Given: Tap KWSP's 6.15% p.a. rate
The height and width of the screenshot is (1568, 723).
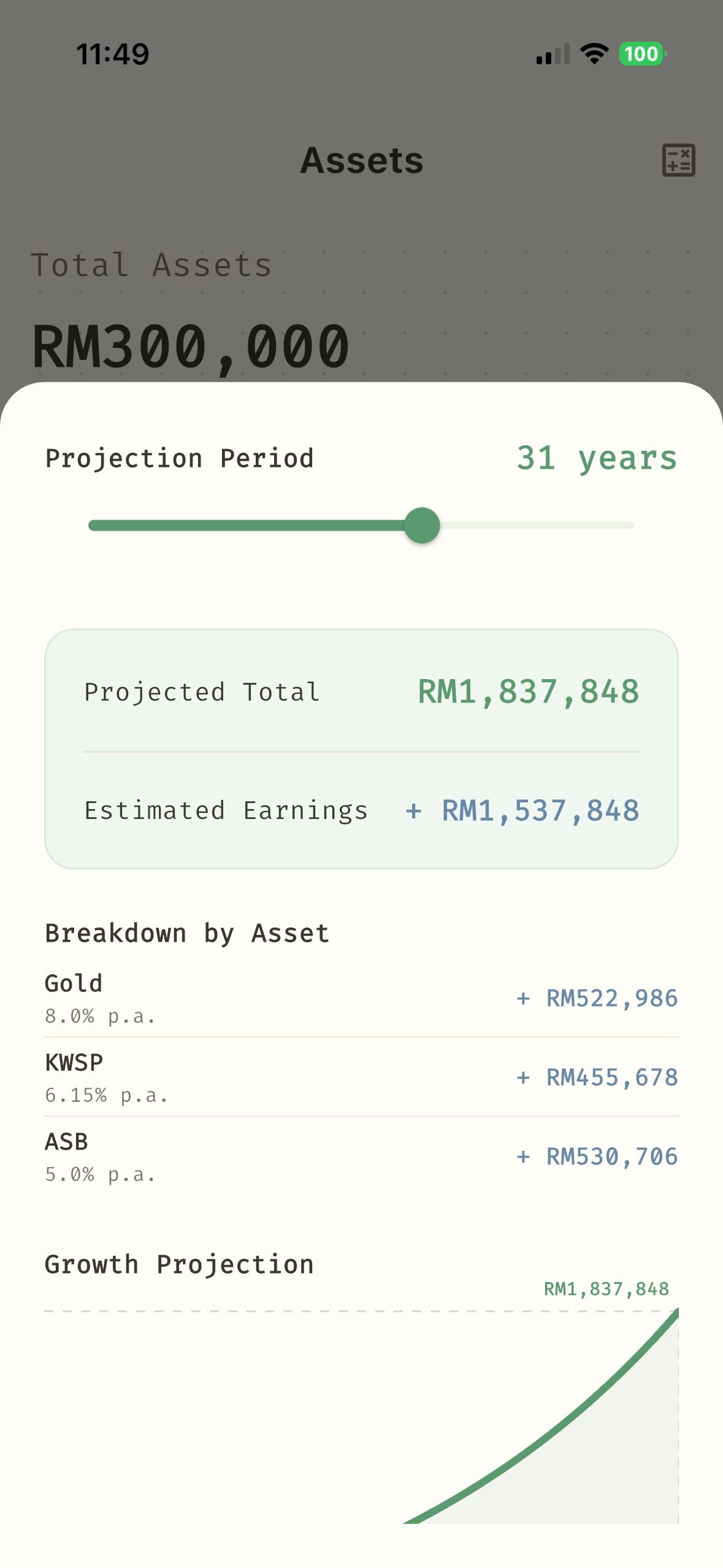Looking at the screenshot, I should tap(107, 1095).
